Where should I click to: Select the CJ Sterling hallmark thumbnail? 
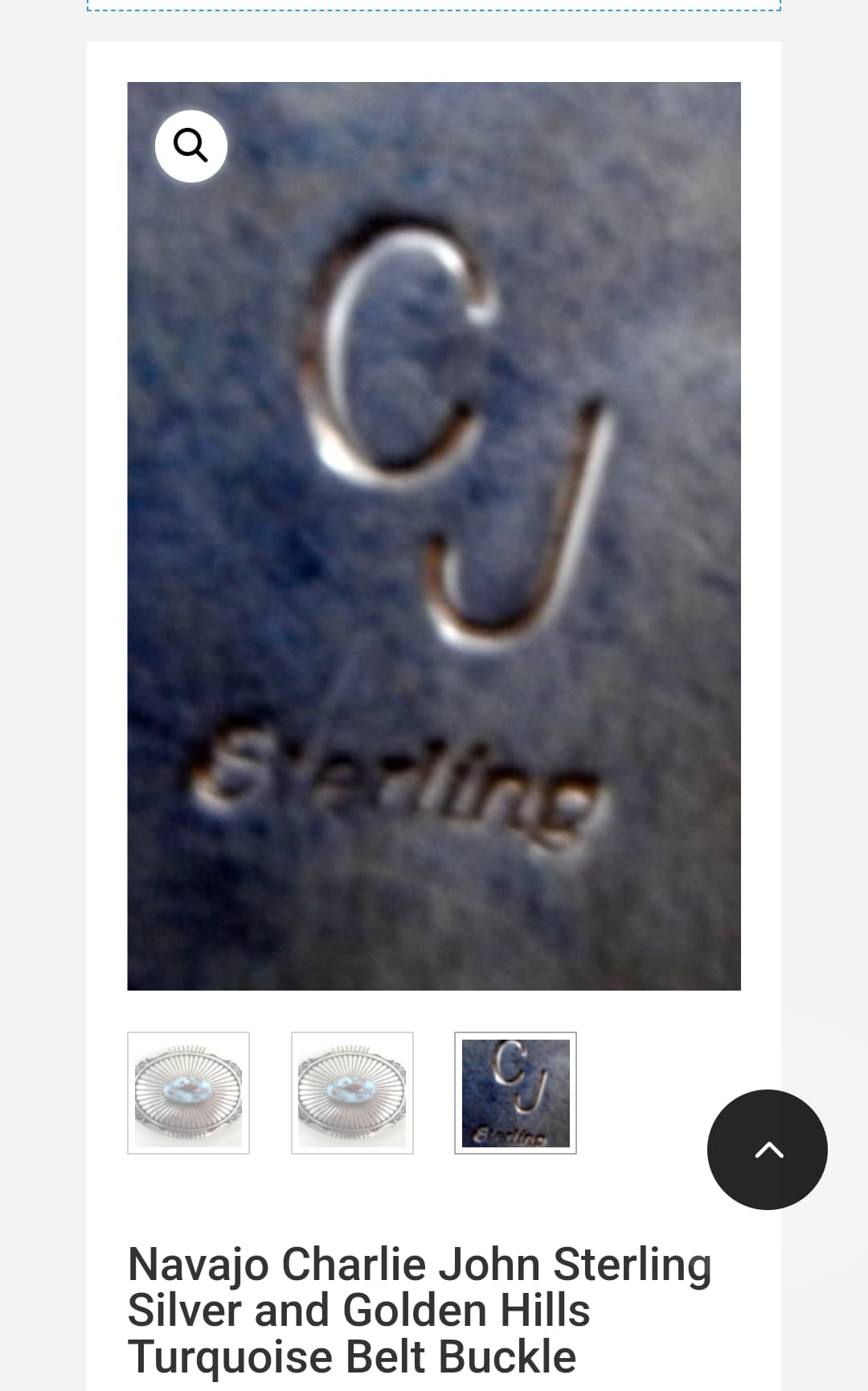pyautogui.click(x=515, y=1093)
